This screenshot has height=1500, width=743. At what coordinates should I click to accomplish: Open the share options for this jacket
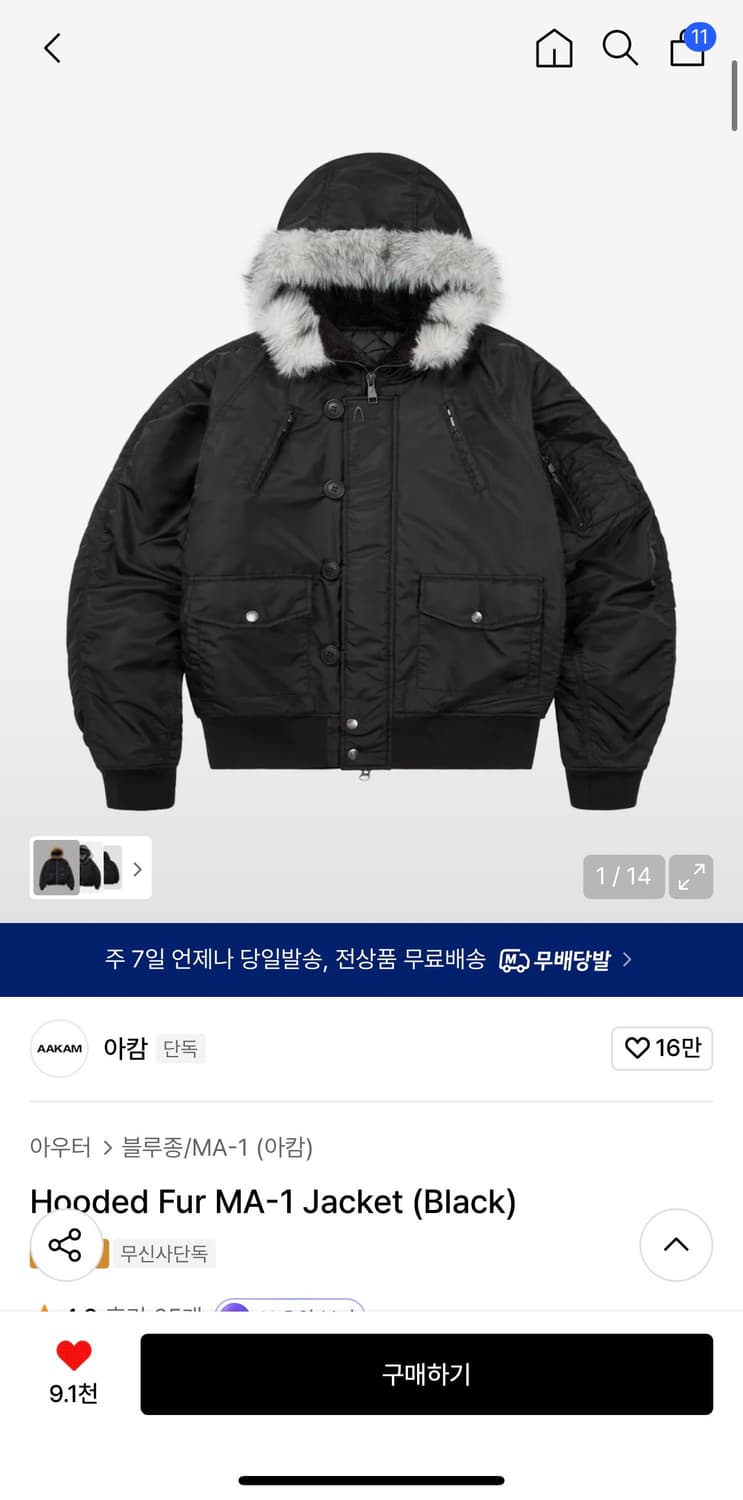coord(66,1245)
